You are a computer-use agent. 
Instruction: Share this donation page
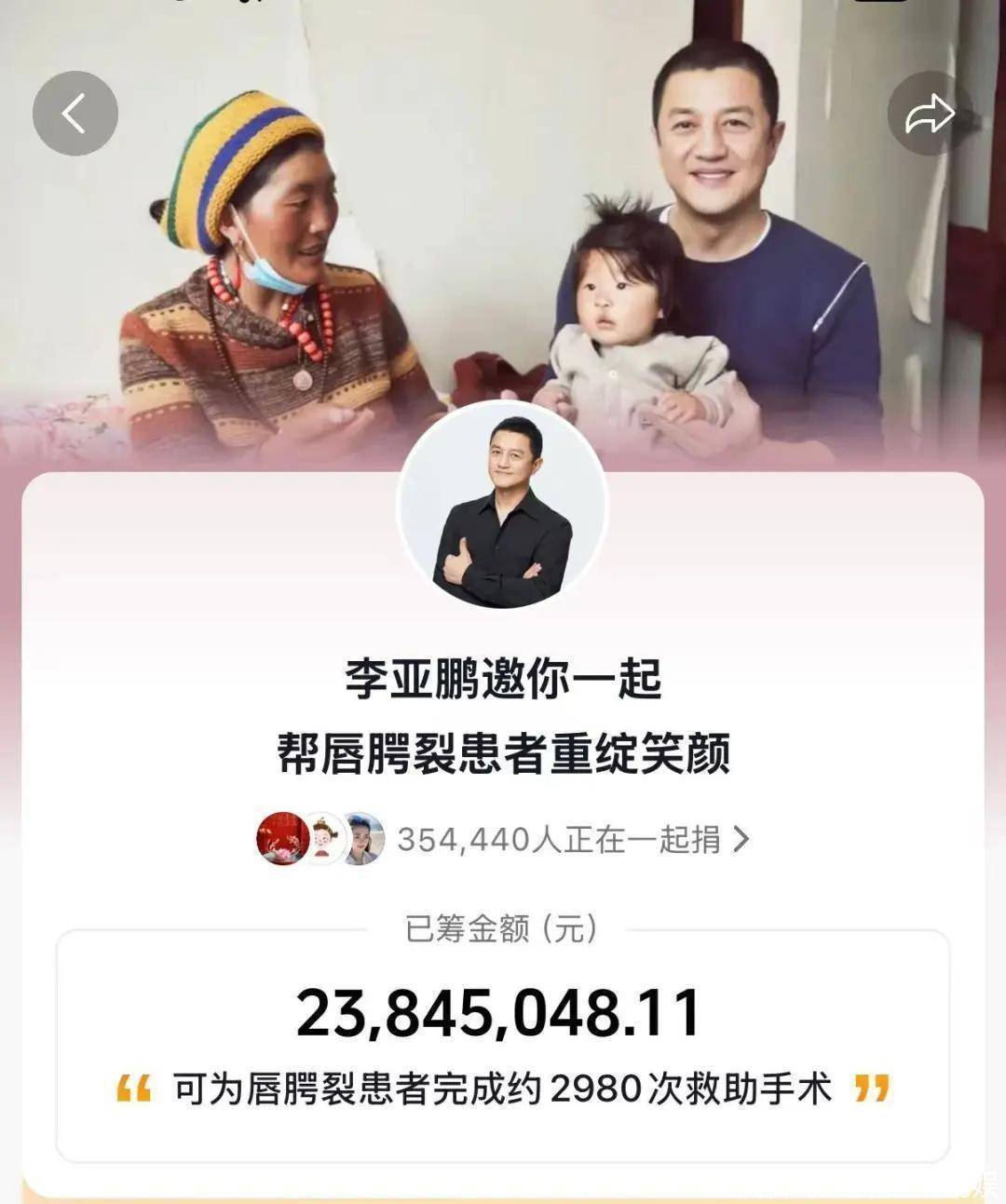pos(930,114)
